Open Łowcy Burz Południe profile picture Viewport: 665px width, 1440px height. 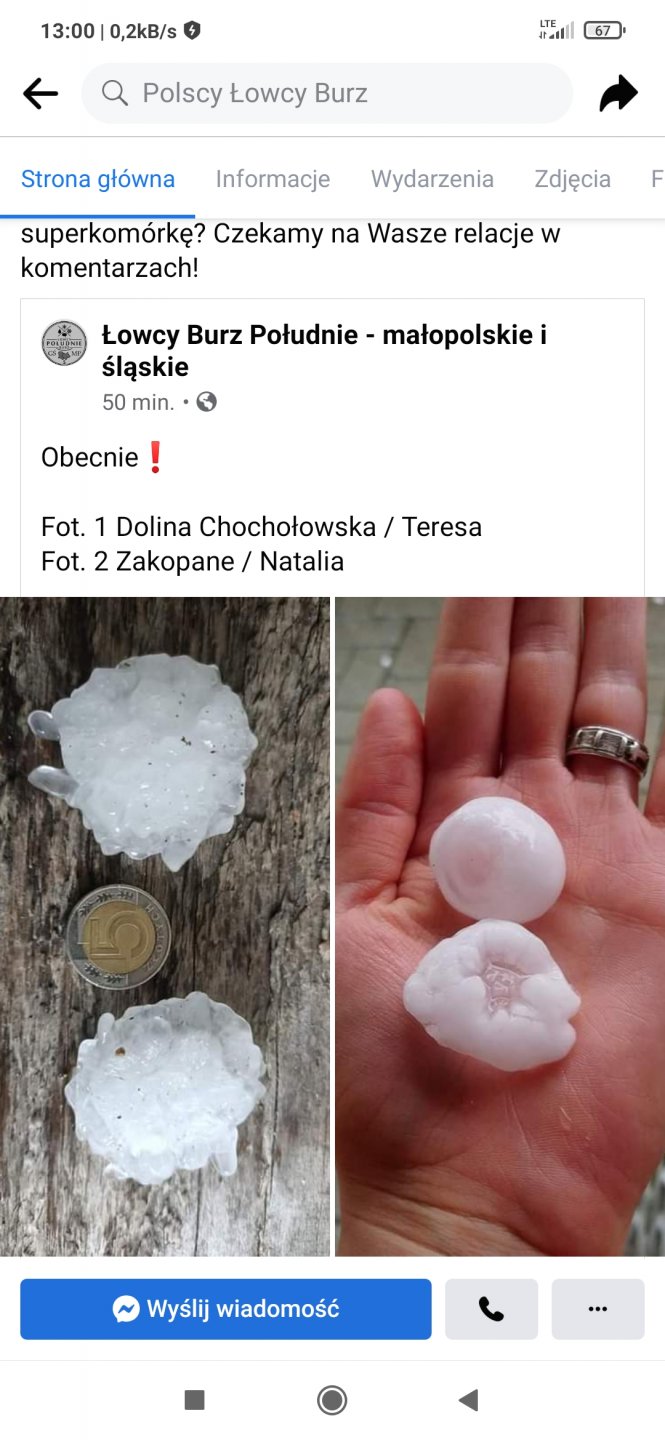click(x=64, y=343)
